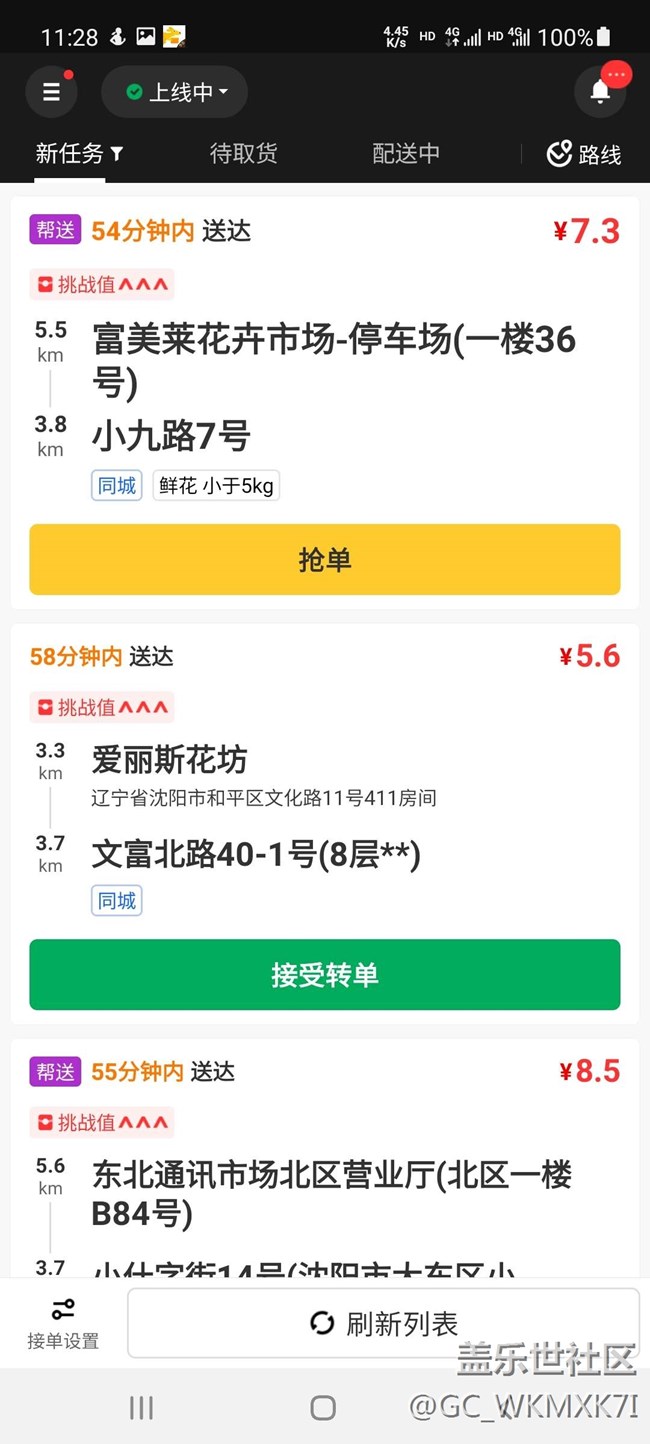Screen dimensions: 650x1444
Task: Open the notifications bell
Action: tap(600, 92)
